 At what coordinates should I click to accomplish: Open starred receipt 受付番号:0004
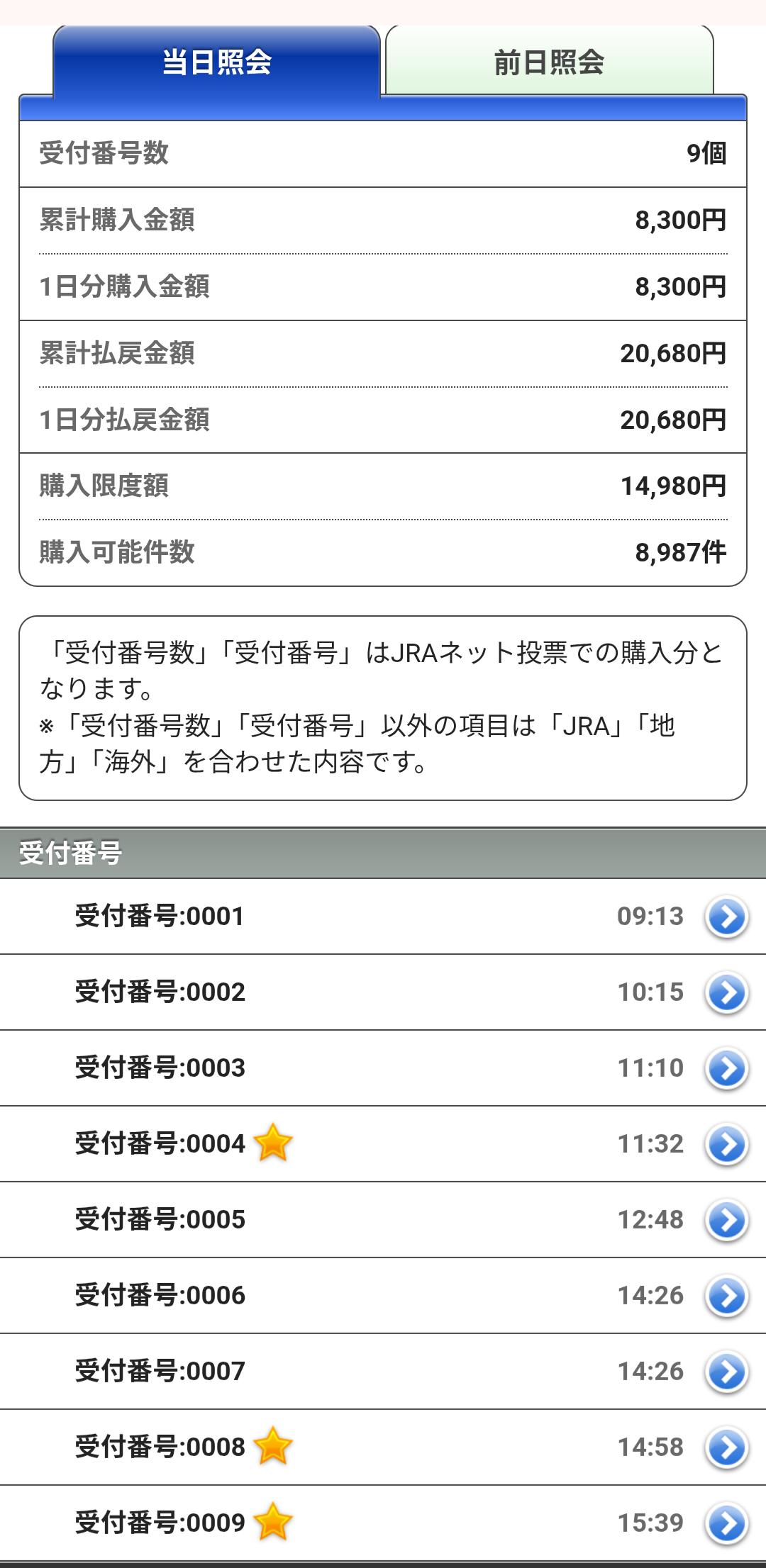click(x=383, y=1144)
